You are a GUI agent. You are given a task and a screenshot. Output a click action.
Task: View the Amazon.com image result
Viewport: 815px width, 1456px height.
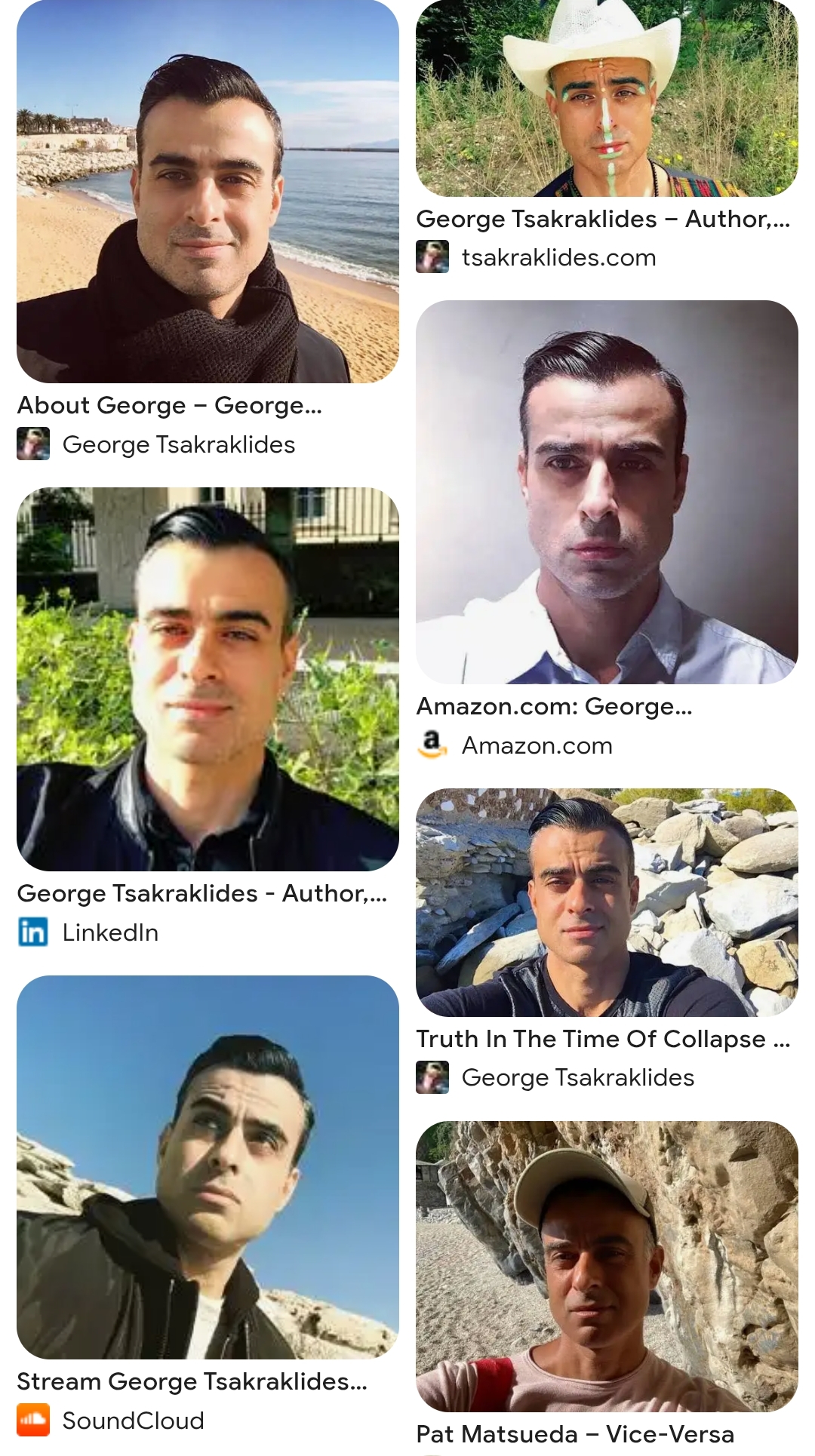tap(607, 492)
